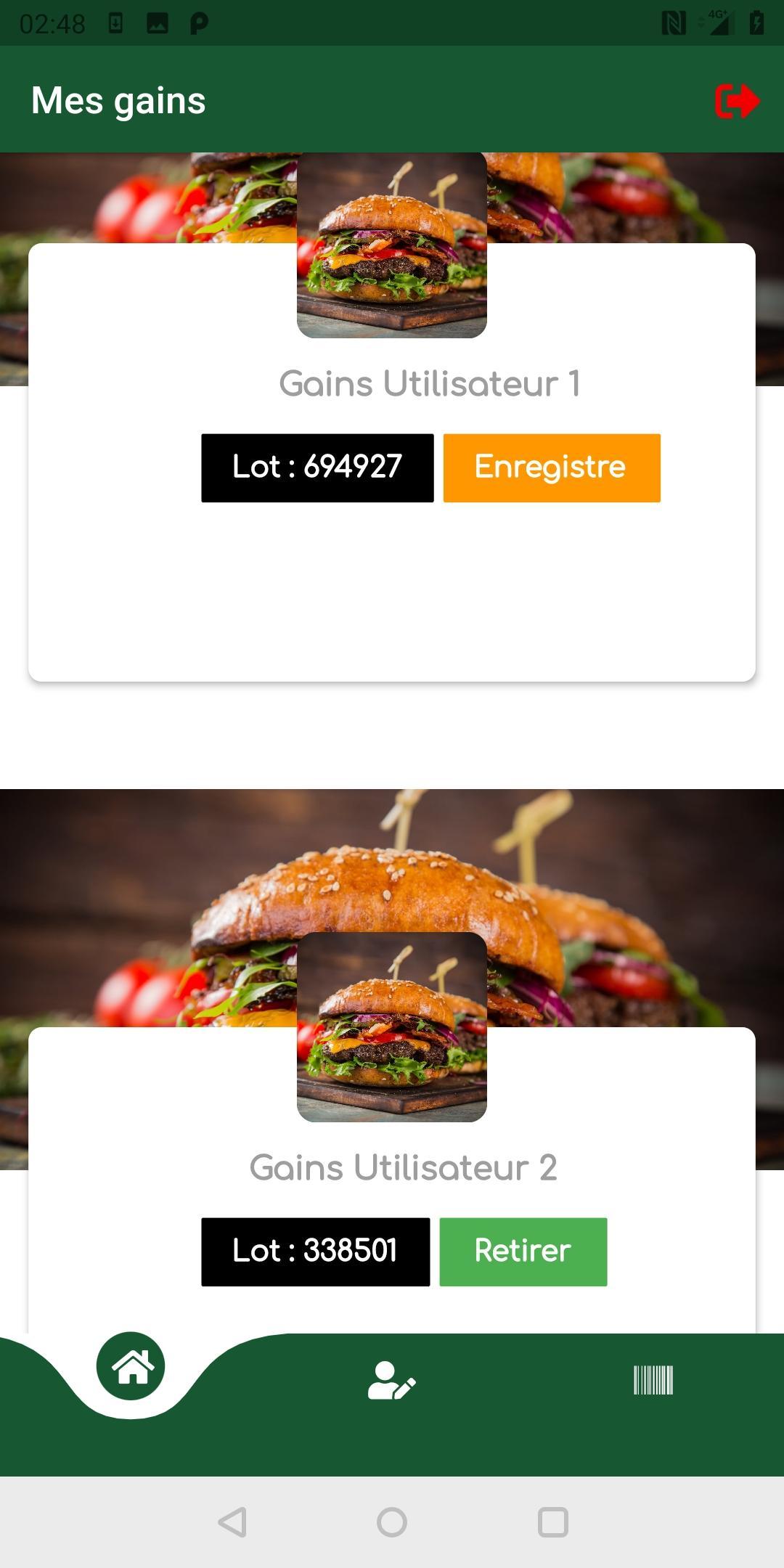Open the Gains Utilisateur 2 card
The image size is (784, 1568).
coord(392,1180)
